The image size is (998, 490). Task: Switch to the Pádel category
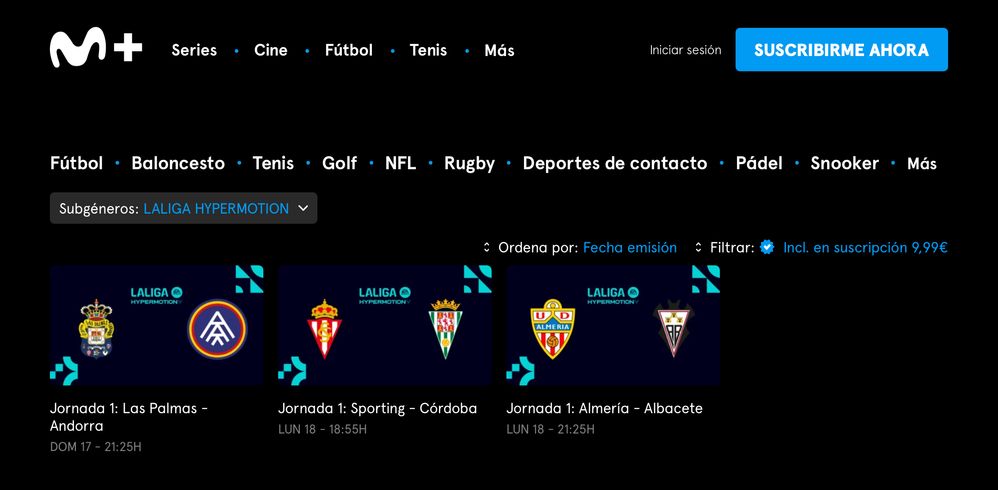click(x=759, y=163)
